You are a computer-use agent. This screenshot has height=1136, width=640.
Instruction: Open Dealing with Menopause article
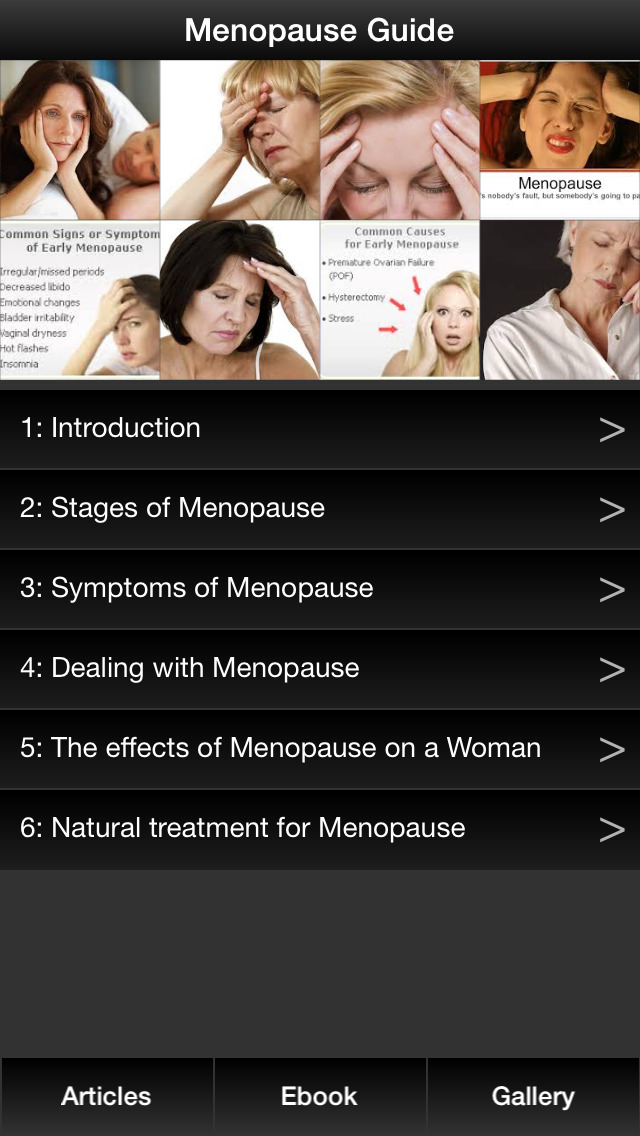coord(320,669)
